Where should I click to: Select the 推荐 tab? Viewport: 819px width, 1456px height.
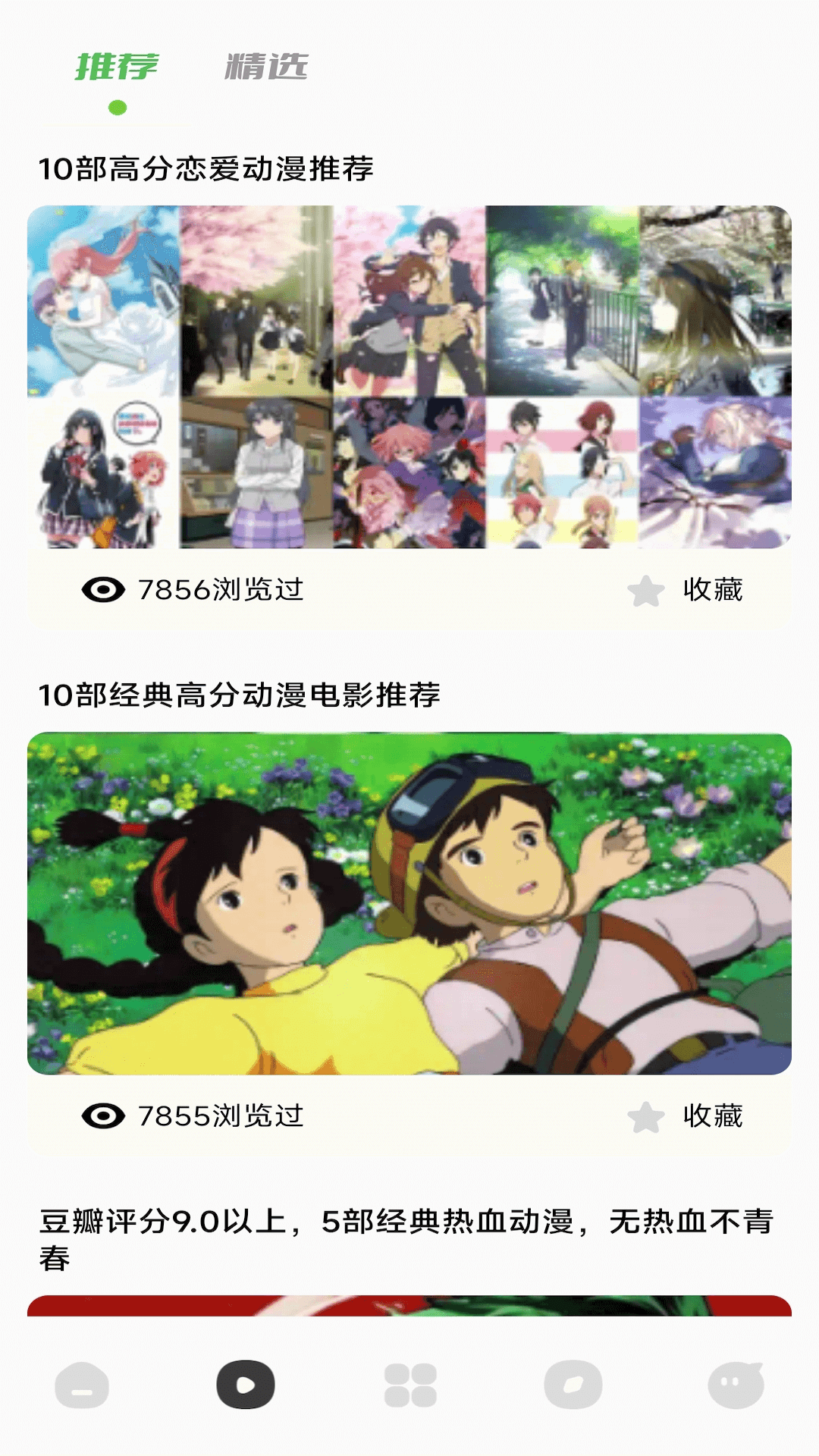(x=118, y=67)
